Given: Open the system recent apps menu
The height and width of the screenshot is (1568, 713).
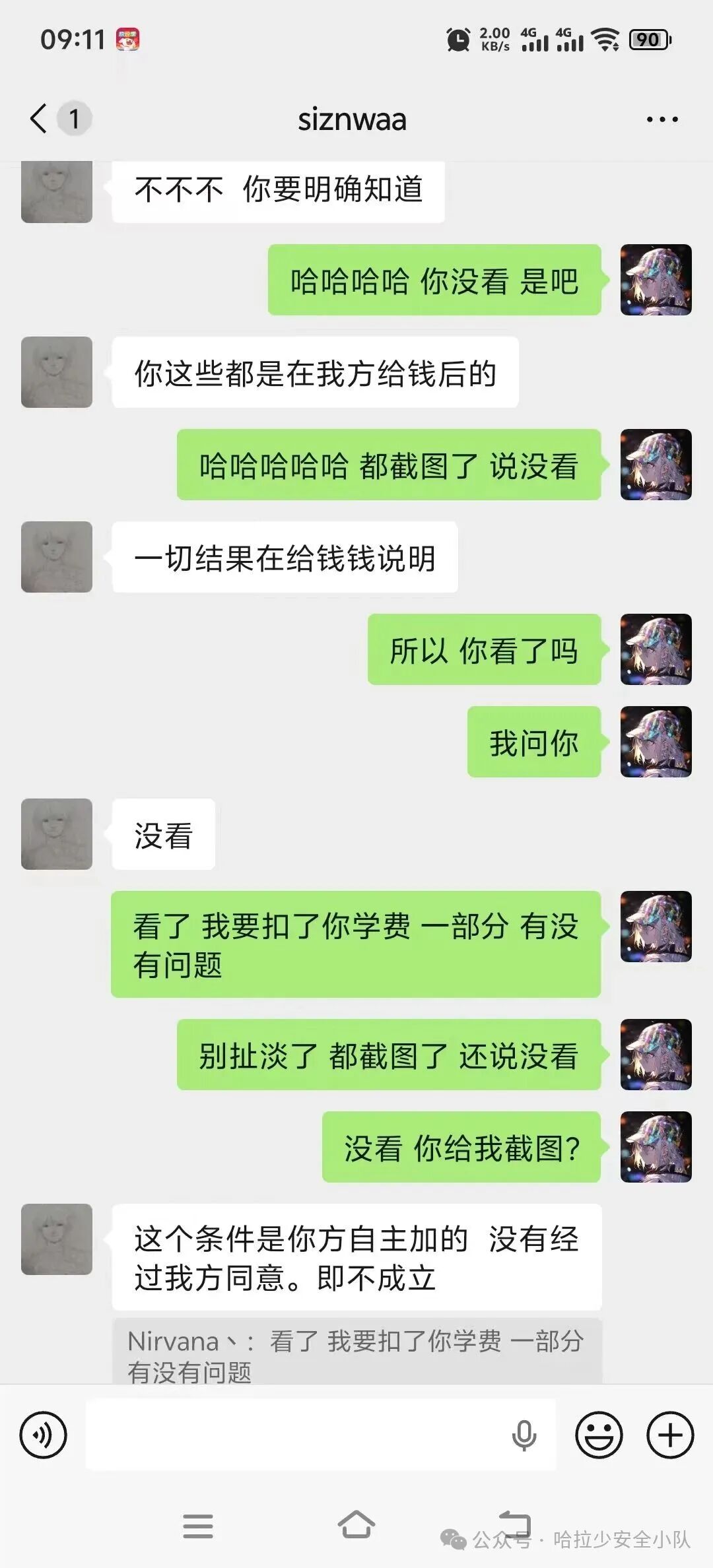Looking at the screenshot, I should (x=198, y=1526).
